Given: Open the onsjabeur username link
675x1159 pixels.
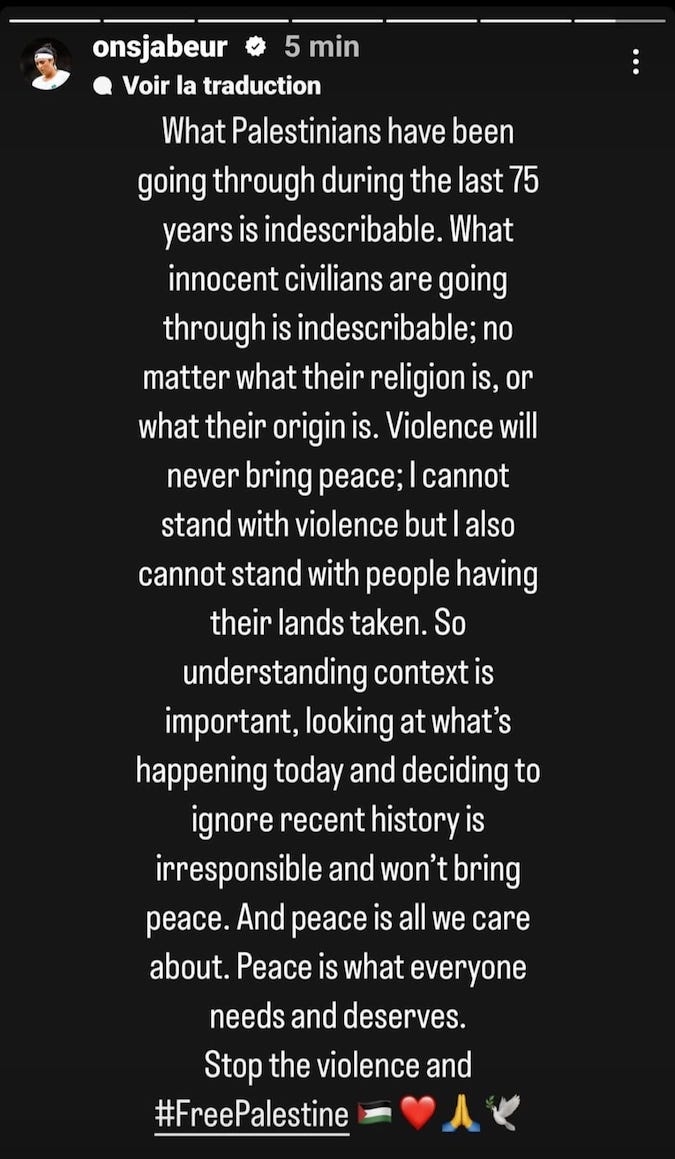Looking at the screenshot, I should [x=160, y=47].
